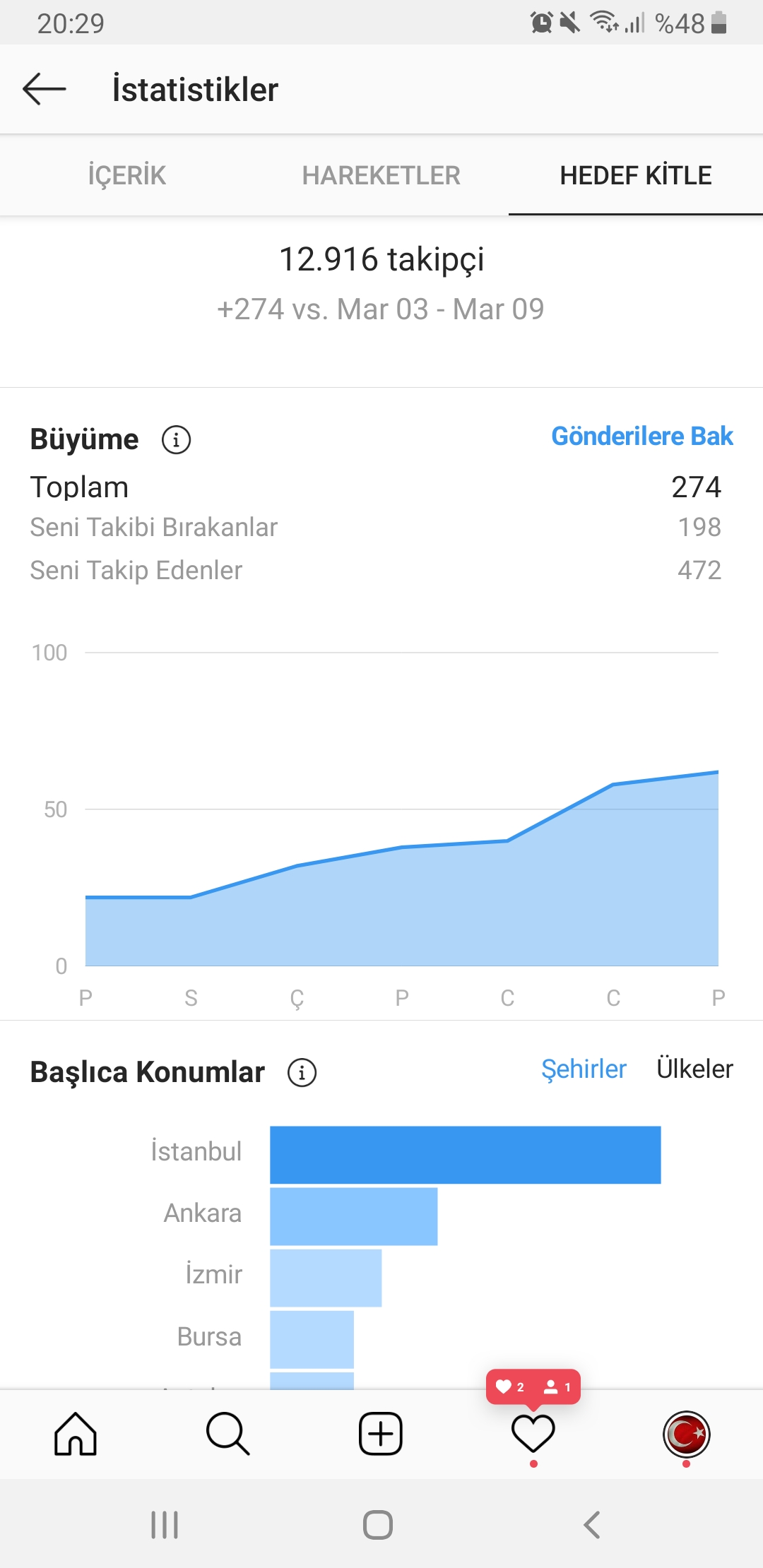Viewport: 763px width, 1568px height.
Task: Switch to the HAREKETLER tab
Action: (x=381, y=175)
